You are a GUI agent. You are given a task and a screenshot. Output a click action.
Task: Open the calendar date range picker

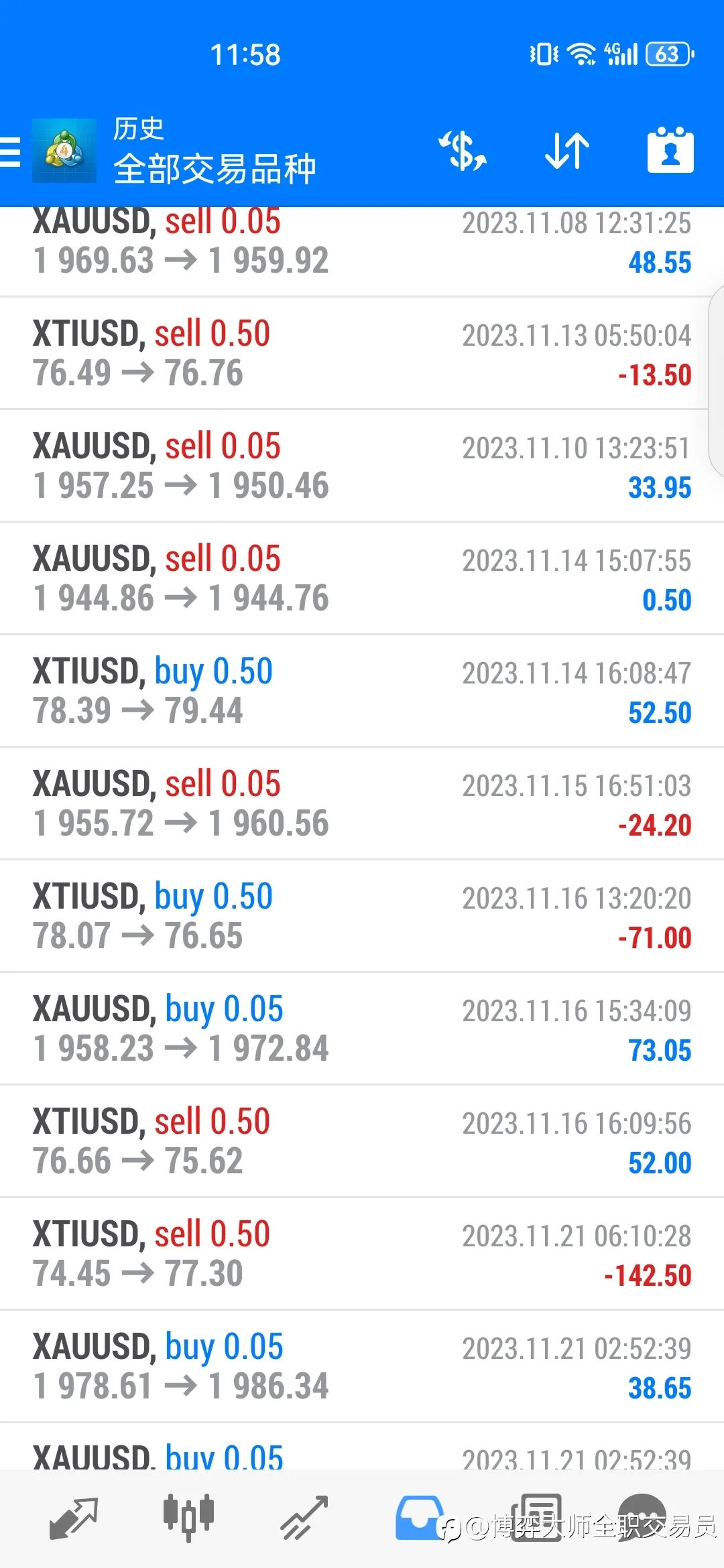(670, 150)
